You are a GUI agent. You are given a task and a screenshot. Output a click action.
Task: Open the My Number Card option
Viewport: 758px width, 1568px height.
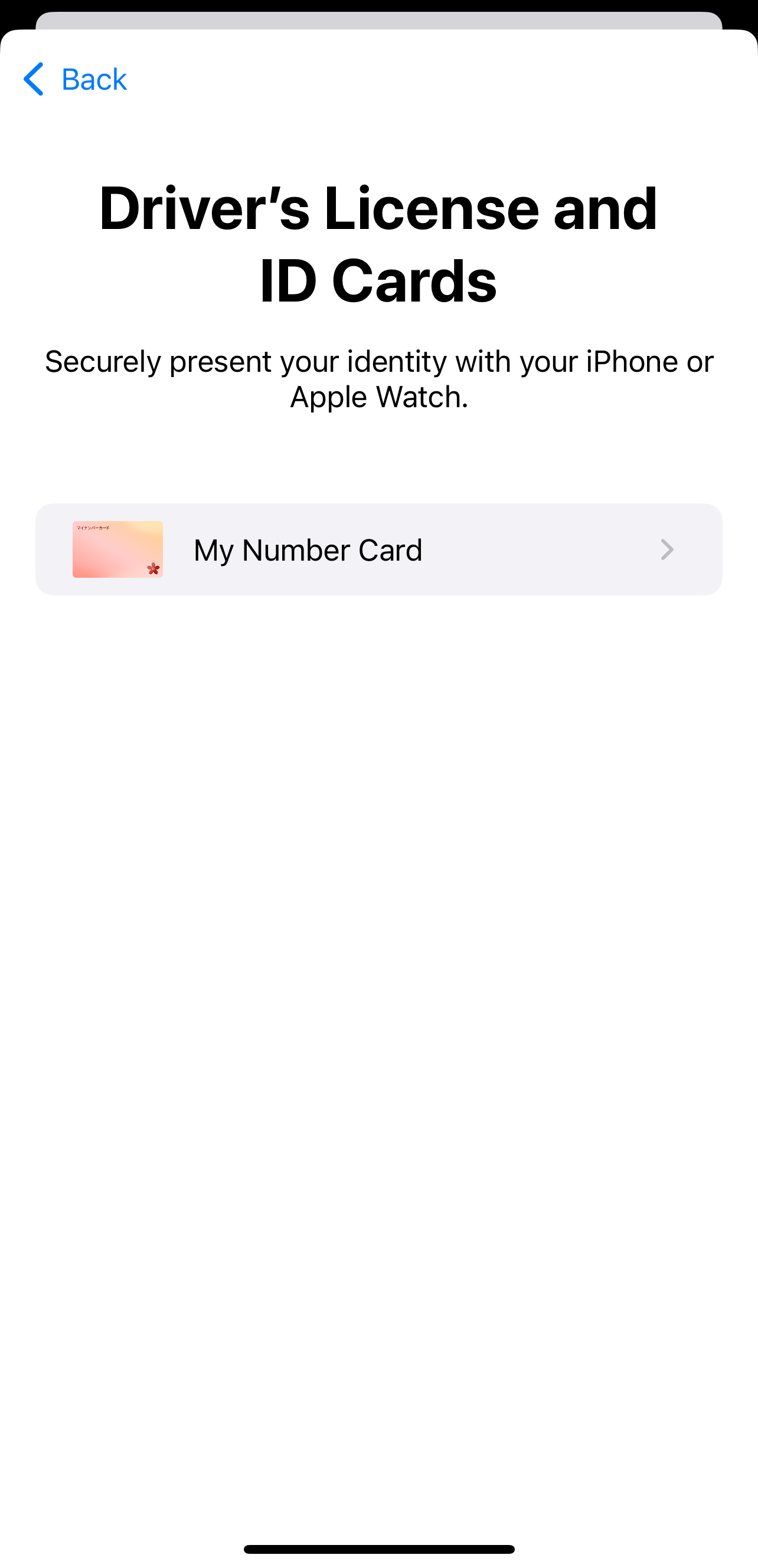point(378,549)
